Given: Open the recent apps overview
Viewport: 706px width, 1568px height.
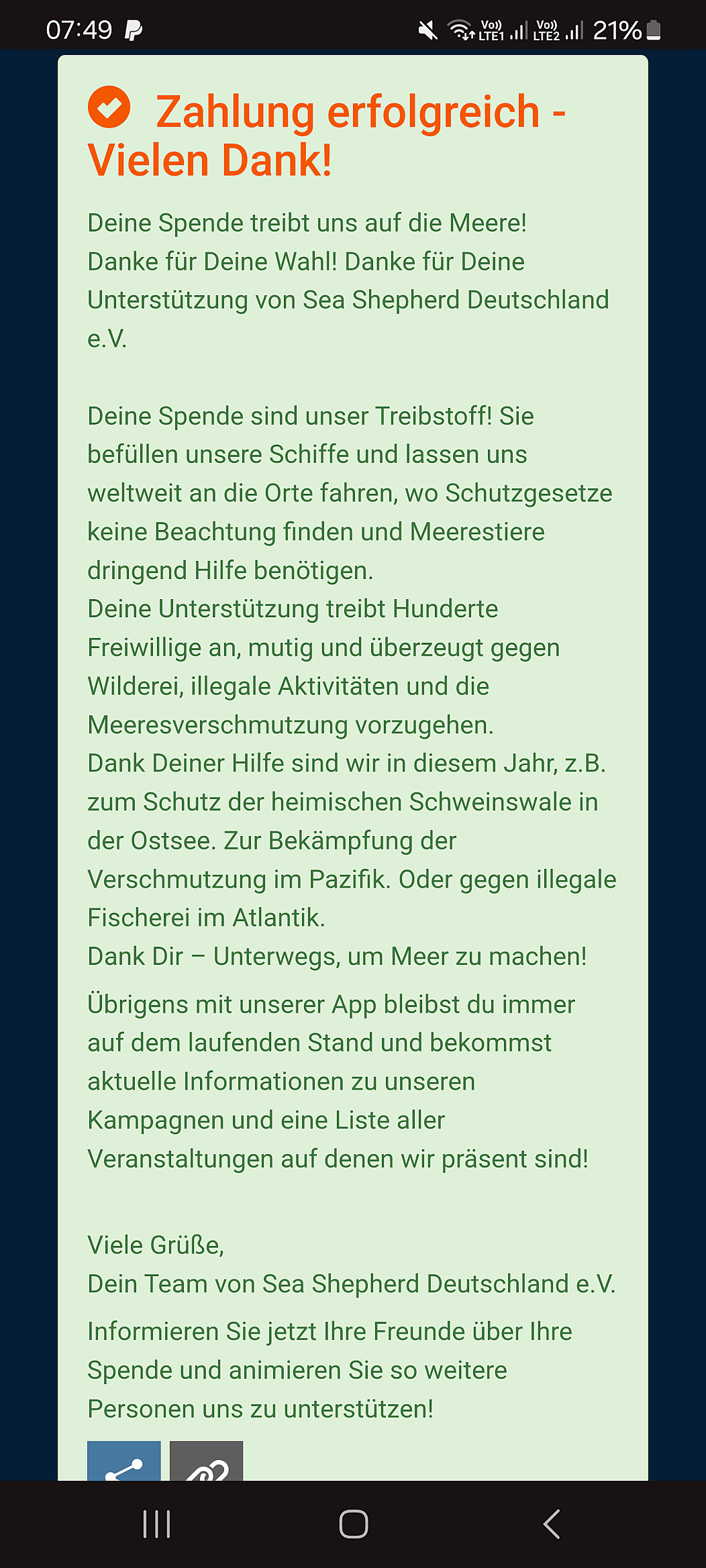Looking at the screenshot, I should 157,1524.
